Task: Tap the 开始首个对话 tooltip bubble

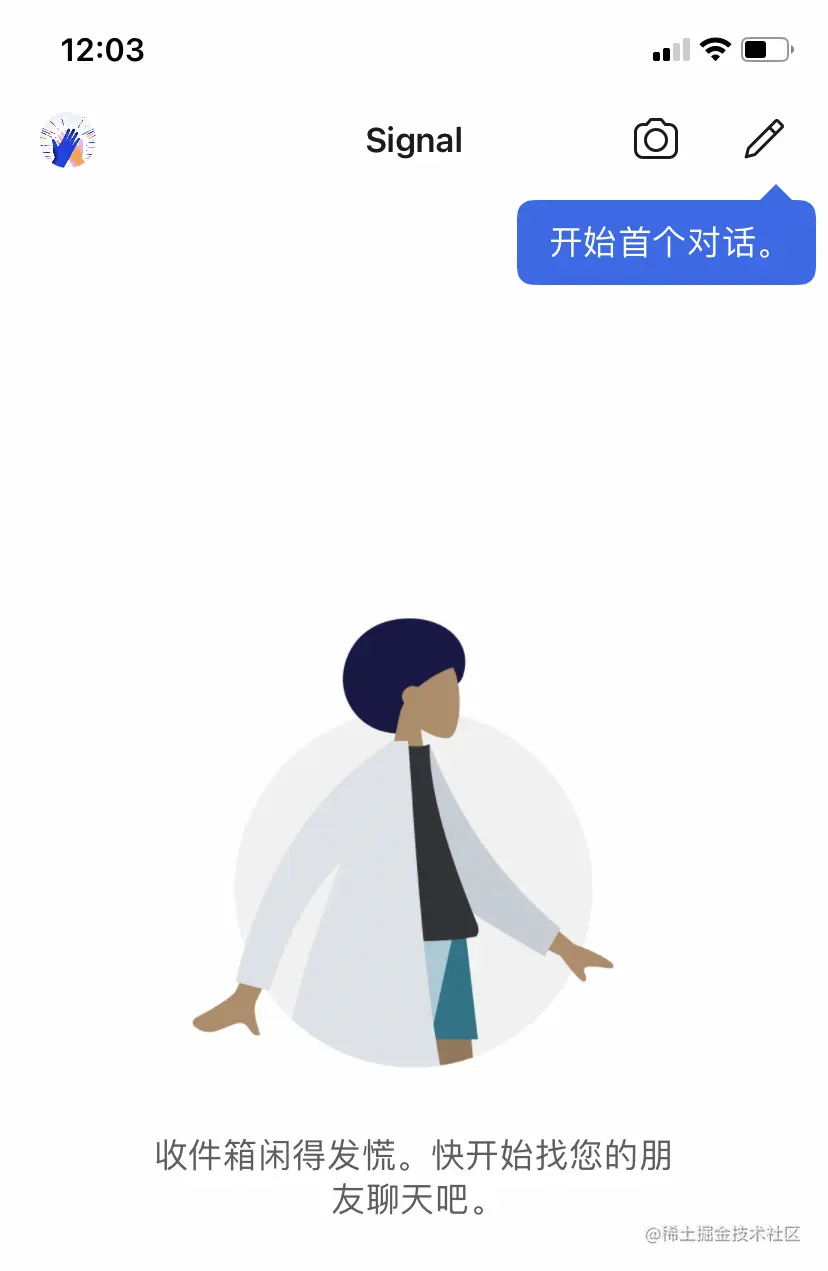Action: [x=665, y=243]
